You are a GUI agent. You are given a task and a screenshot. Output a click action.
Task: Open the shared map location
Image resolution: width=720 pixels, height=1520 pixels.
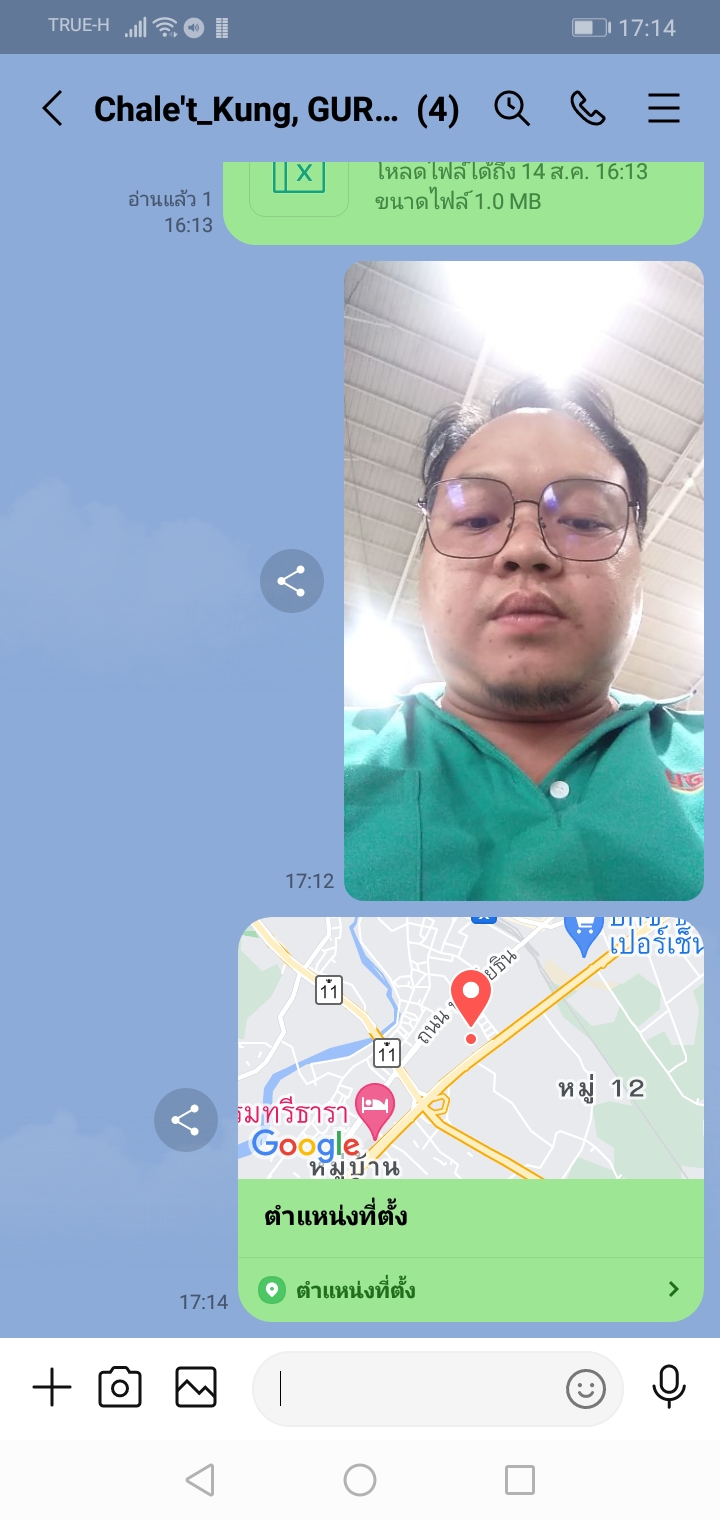click(x=471, y=1048)
